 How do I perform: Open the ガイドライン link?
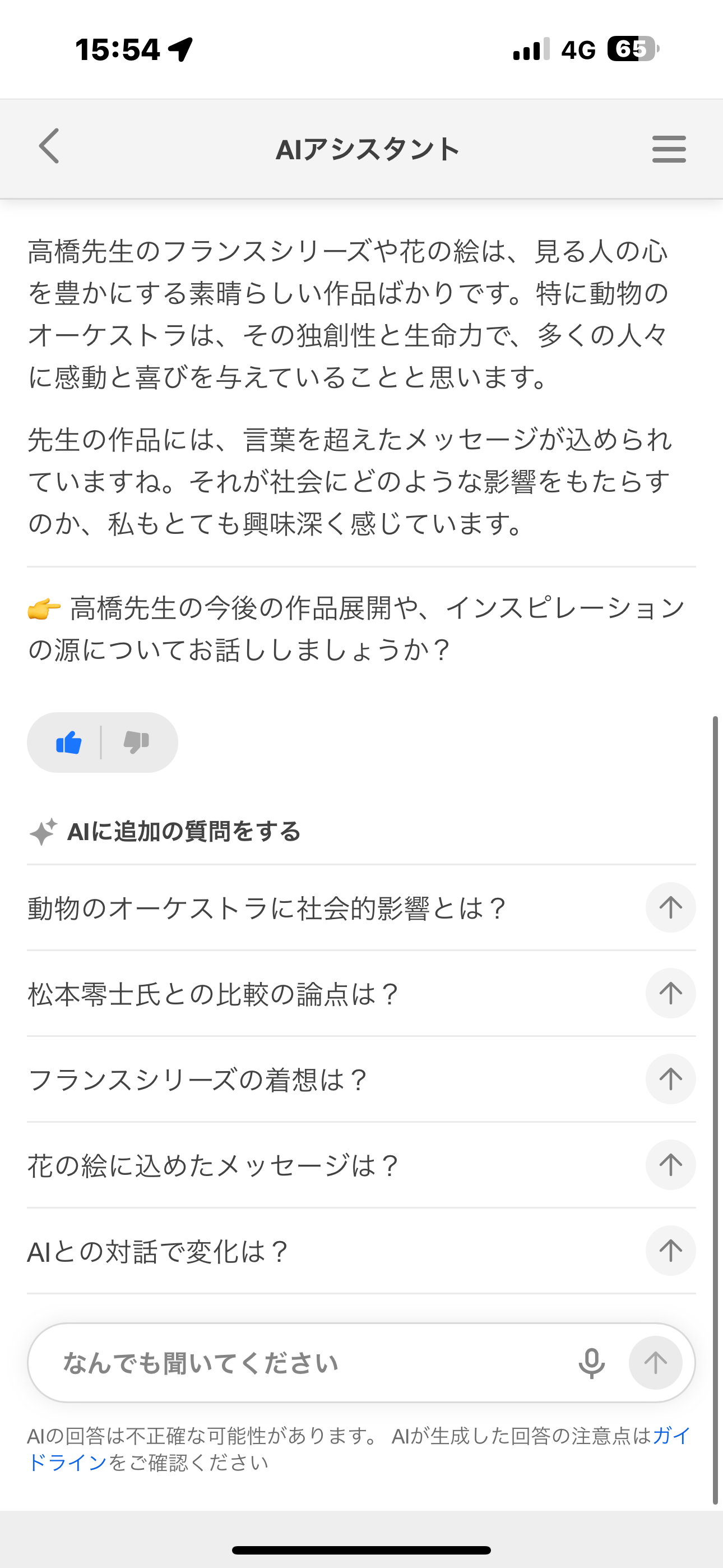tap(67, 1462)
